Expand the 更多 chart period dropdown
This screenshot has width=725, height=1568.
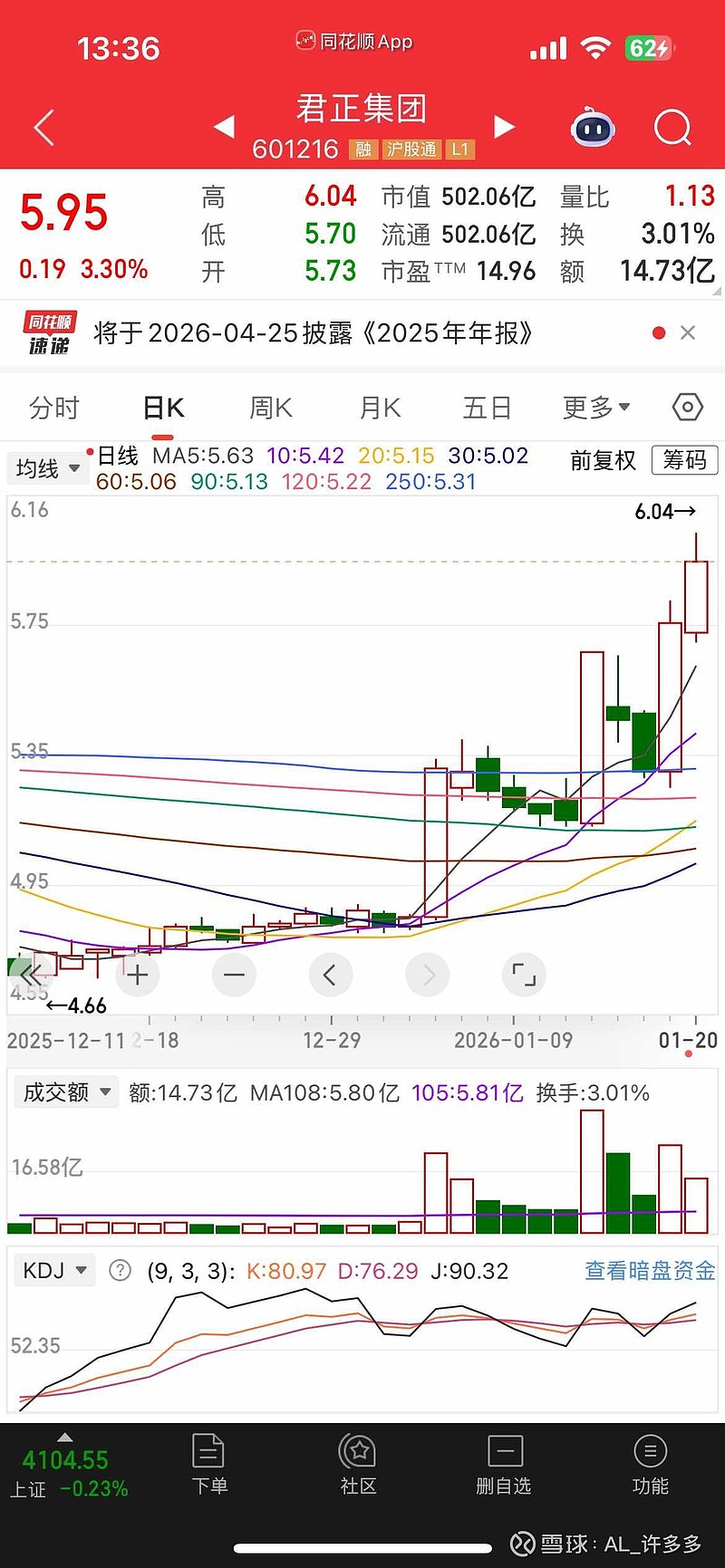coord(596,408)
